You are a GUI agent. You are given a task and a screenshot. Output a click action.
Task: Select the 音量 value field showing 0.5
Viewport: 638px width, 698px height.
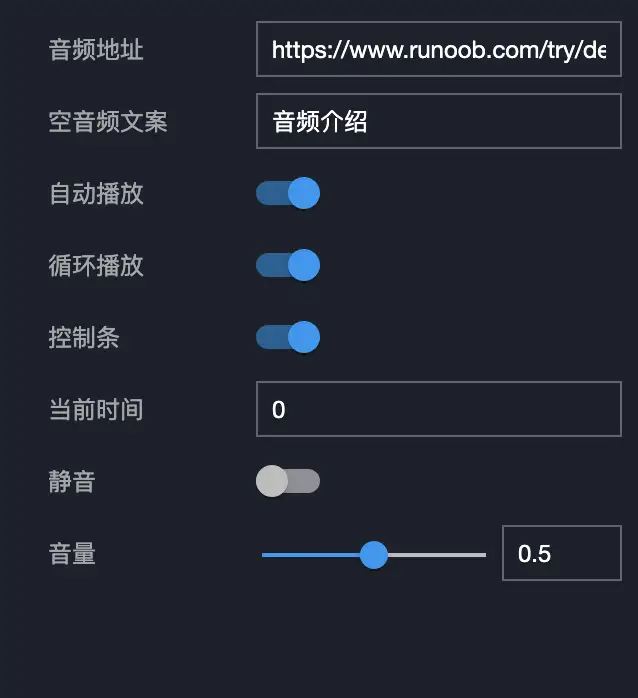point(560,553)
